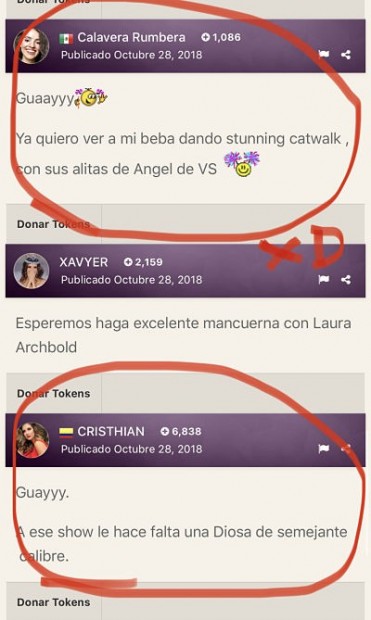Tap Donar Tokens below XAVYER's post

(x=53, y=393)
